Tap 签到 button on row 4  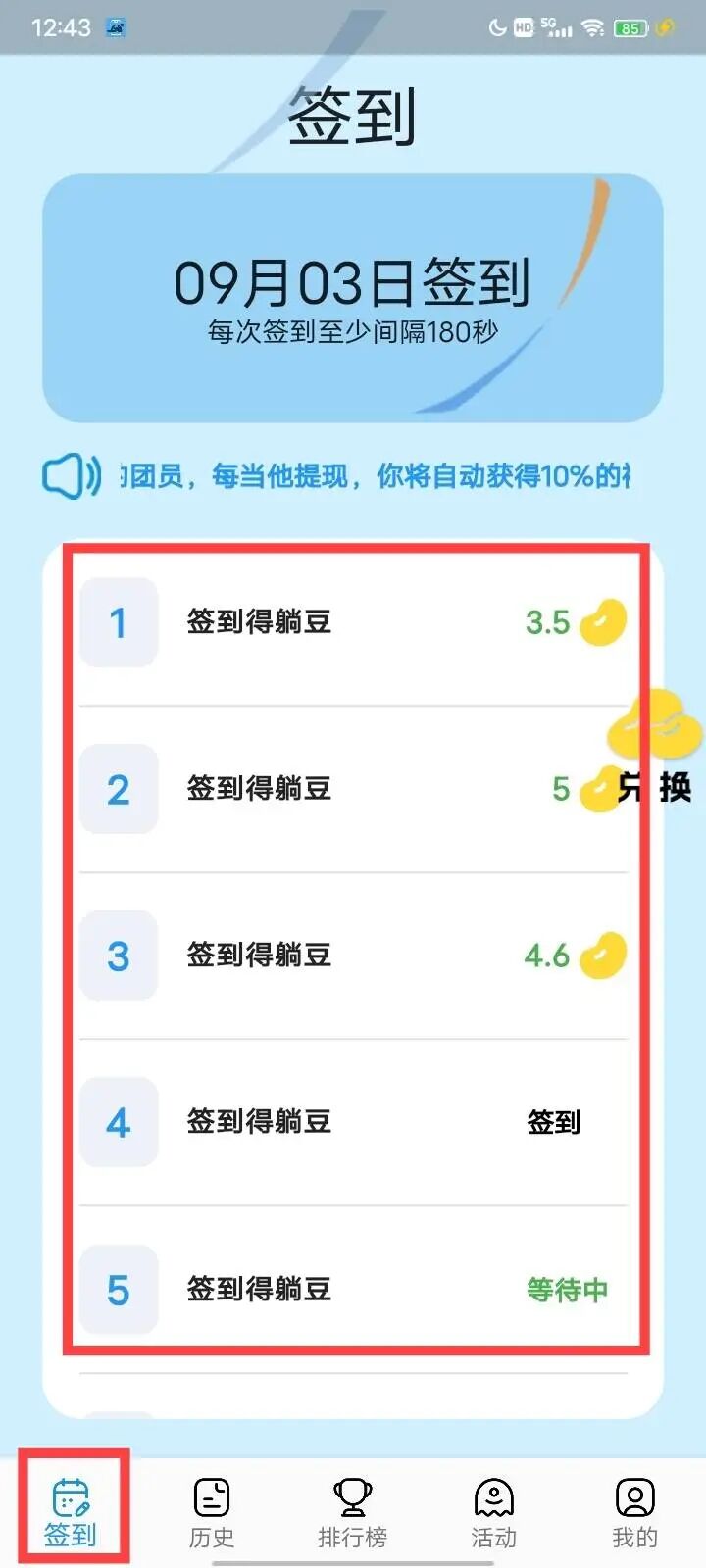[x=554, y=1122]
